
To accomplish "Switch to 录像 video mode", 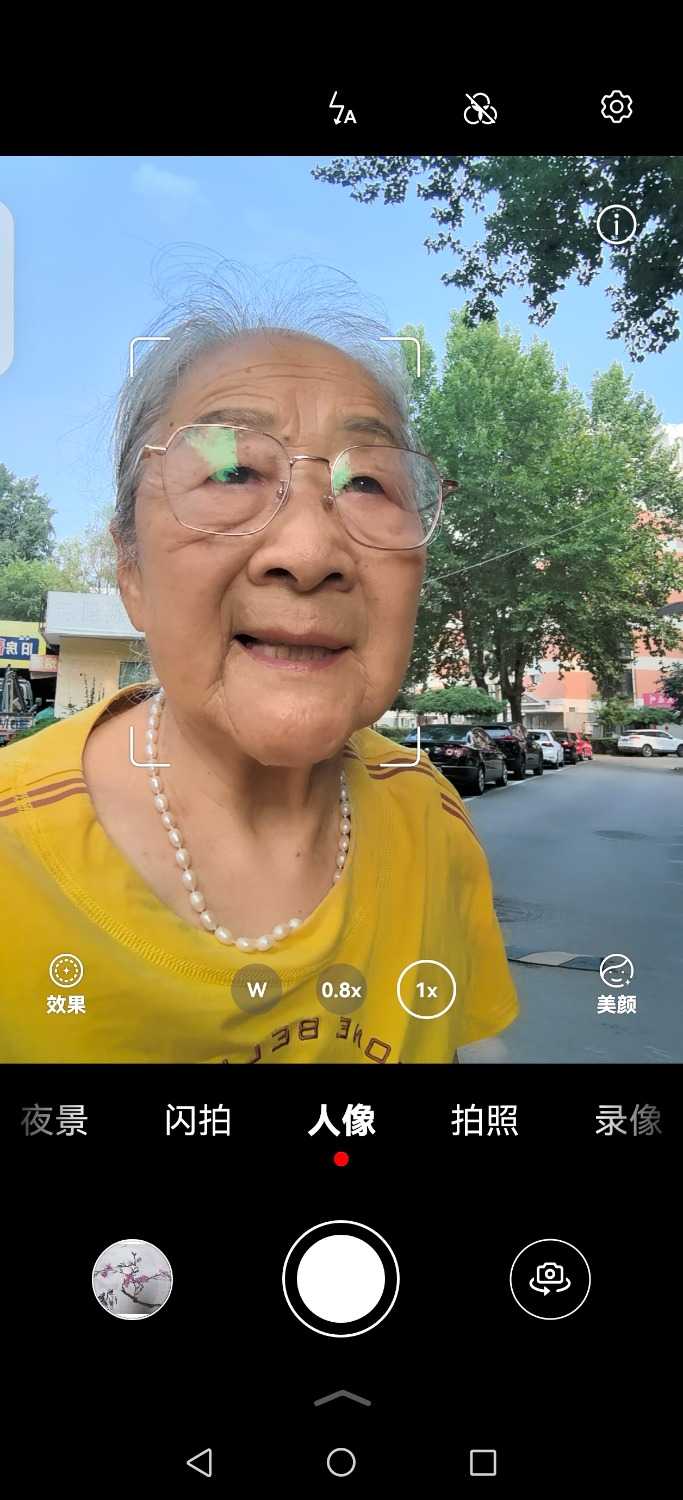I will [x=628, y=1120].
